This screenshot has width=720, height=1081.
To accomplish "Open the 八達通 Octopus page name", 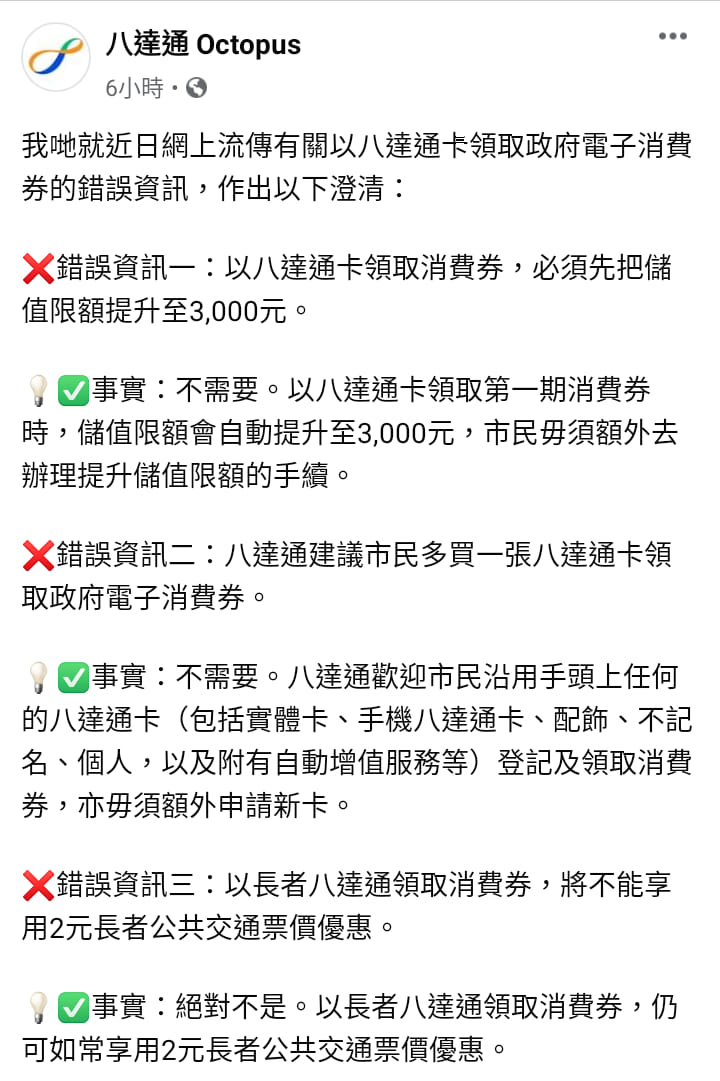I will pyautogui.click(x=203, y=45).
